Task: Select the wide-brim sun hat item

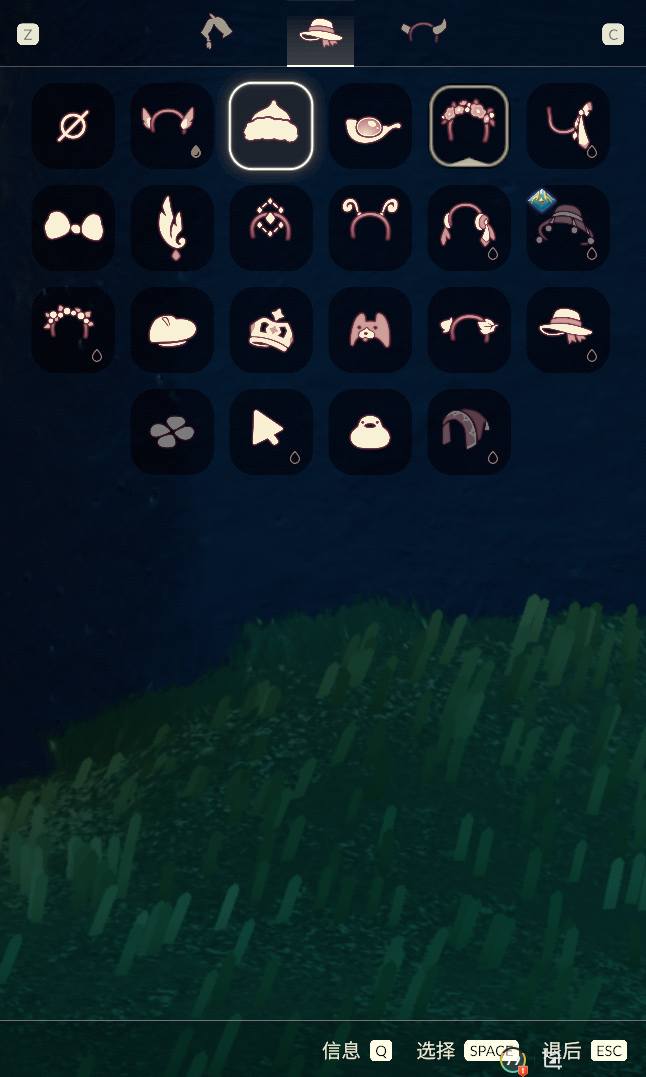Action: click(568, 330)
